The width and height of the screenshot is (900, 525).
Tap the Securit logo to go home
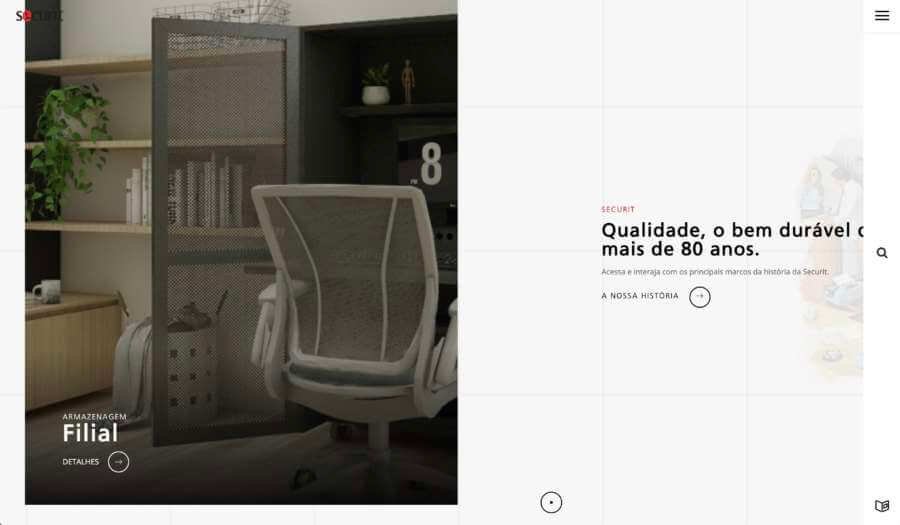point(39,15)
